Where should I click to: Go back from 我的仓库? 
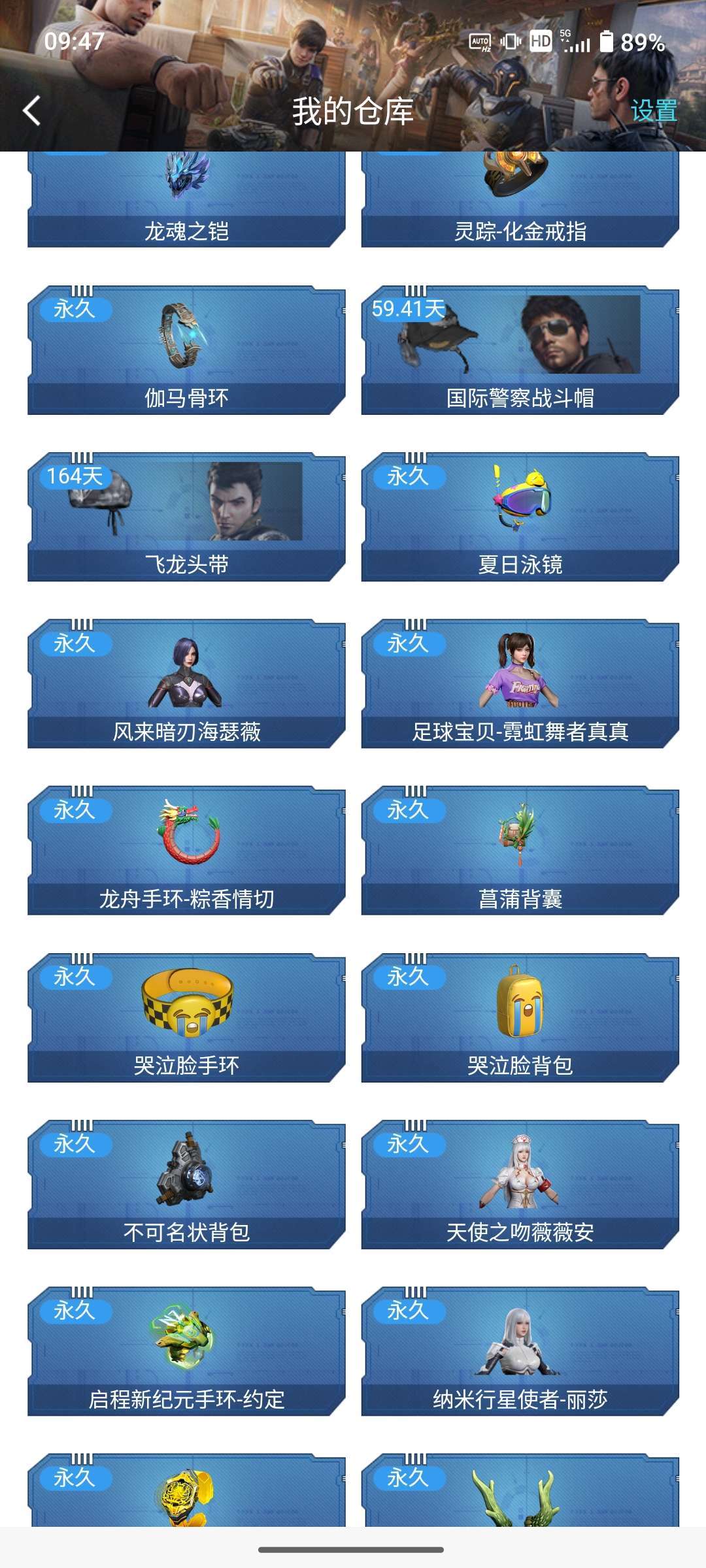point(31,110)
